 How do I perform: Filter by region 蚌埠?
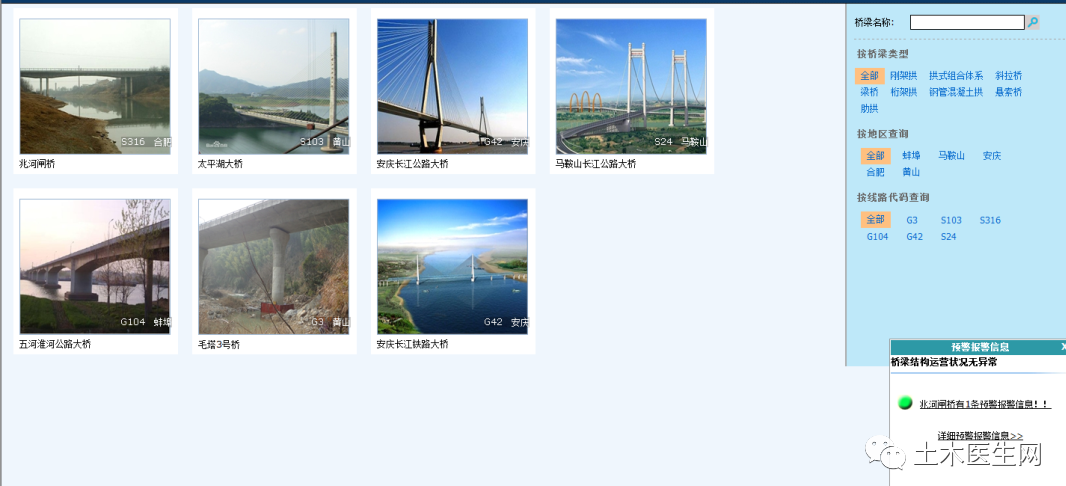911,156
